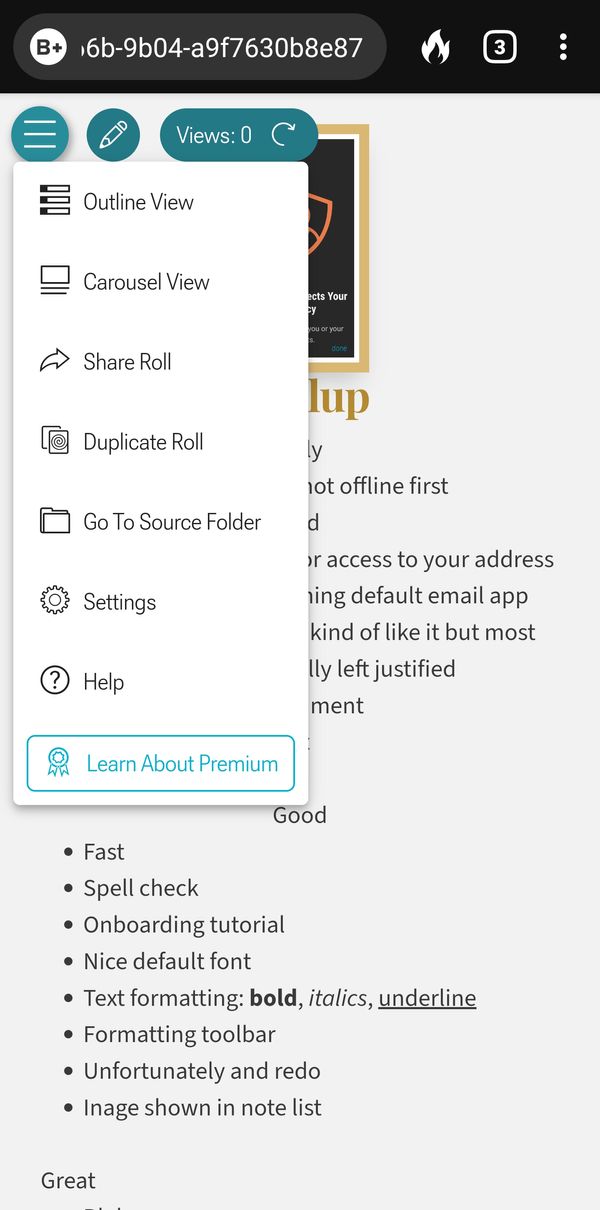Open the browser overflow menu
The width and height of the screenshot is (600, 1210).
563,47
